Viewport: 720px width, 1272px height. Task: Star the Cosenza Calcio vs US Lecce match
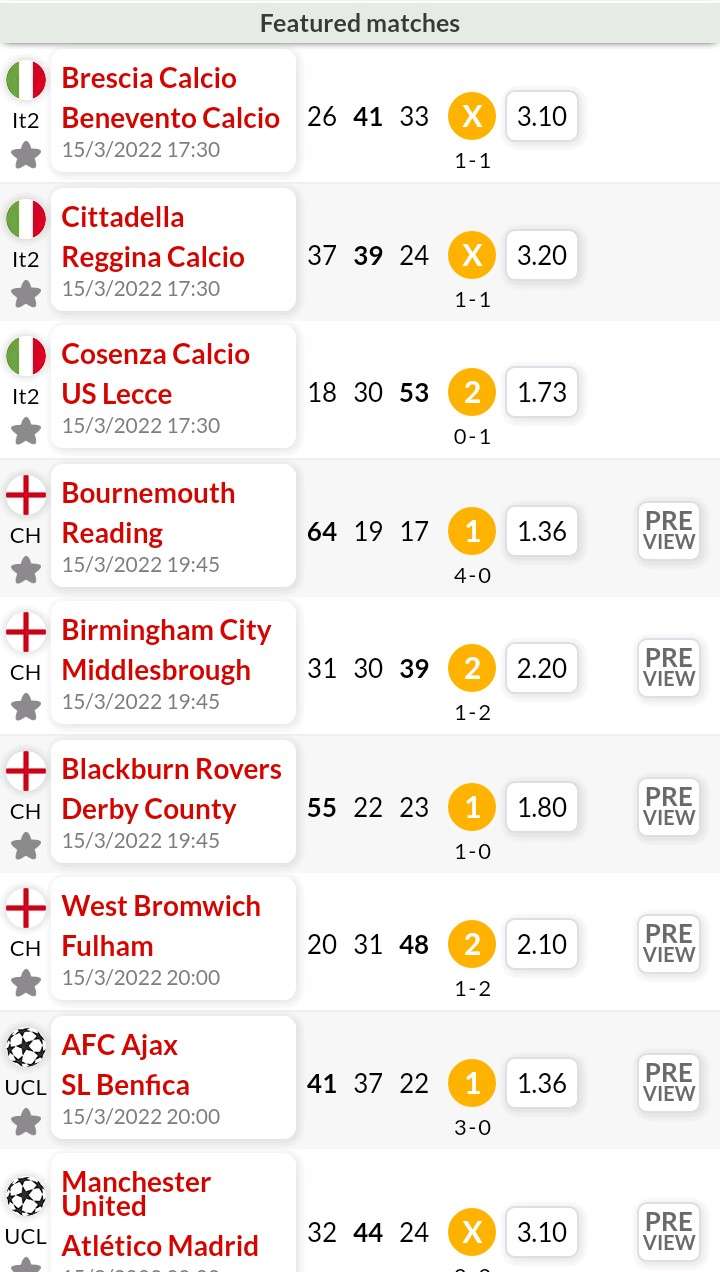(x=26, y=431)
